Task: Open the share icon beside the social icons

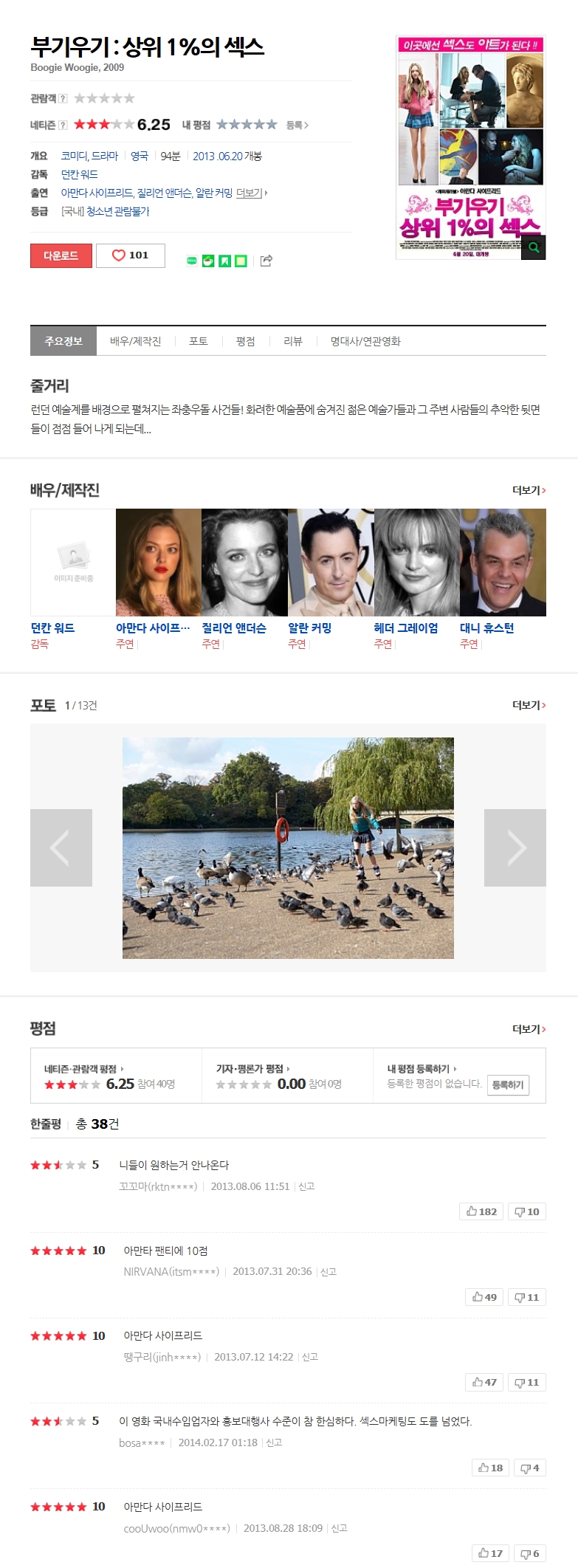Action: pos(266,261)
